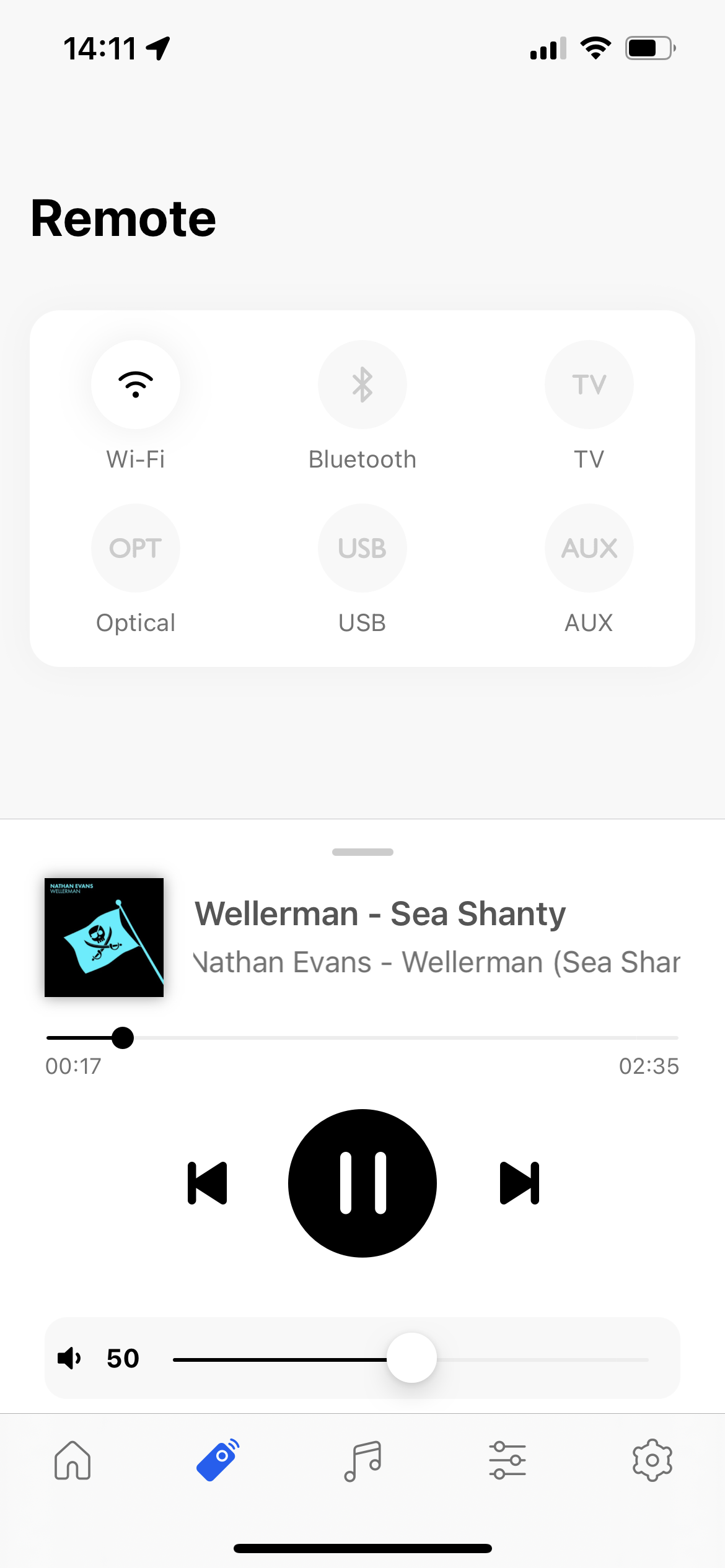Pause the Wellerman track
Screen dimensions: 725x1568
click(362, 1183)
